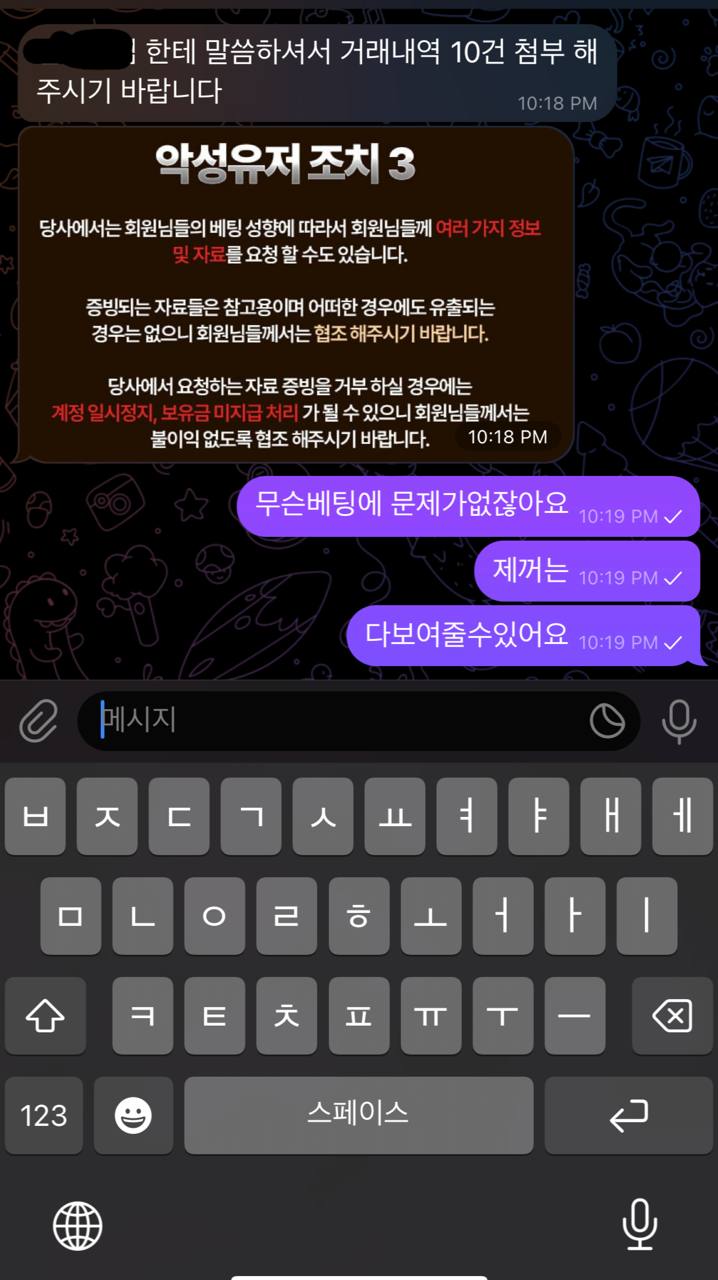Tap the 스페이스 space bar
Viewport: 718px width, 1280px height.
point(358,1114)
